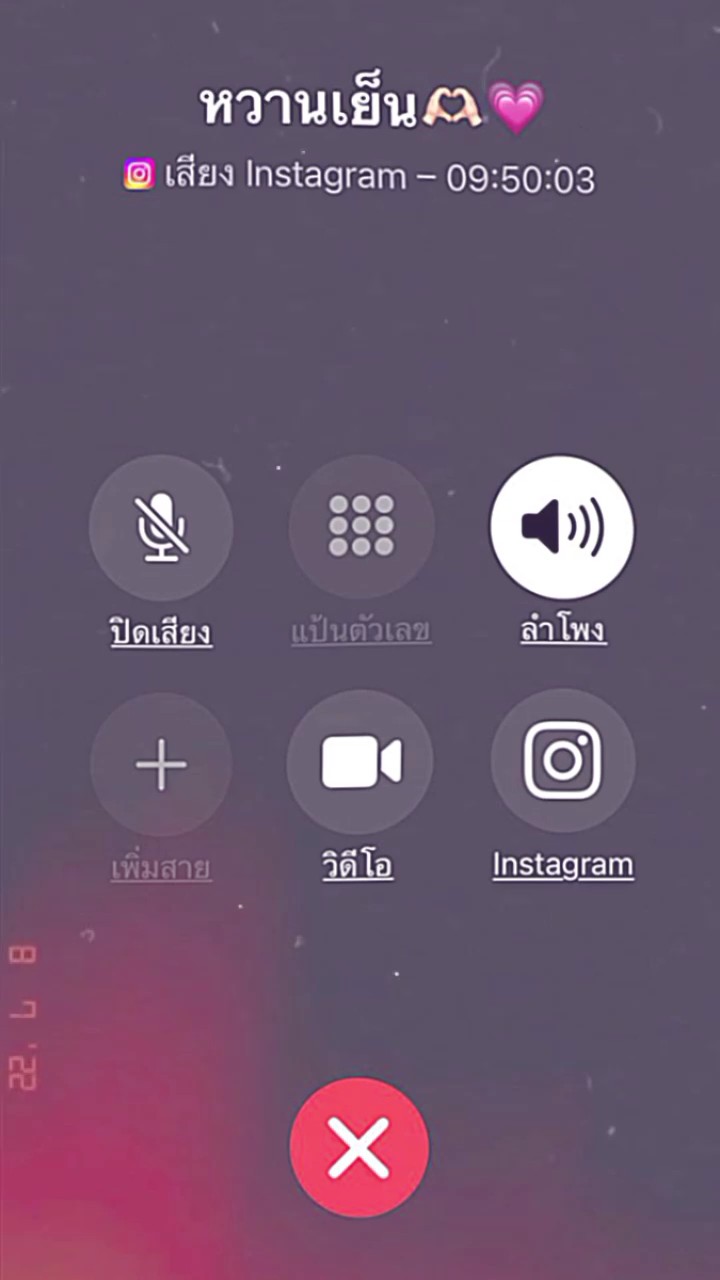Toggle speaker mode via ลำโพง

click(561, 631)
